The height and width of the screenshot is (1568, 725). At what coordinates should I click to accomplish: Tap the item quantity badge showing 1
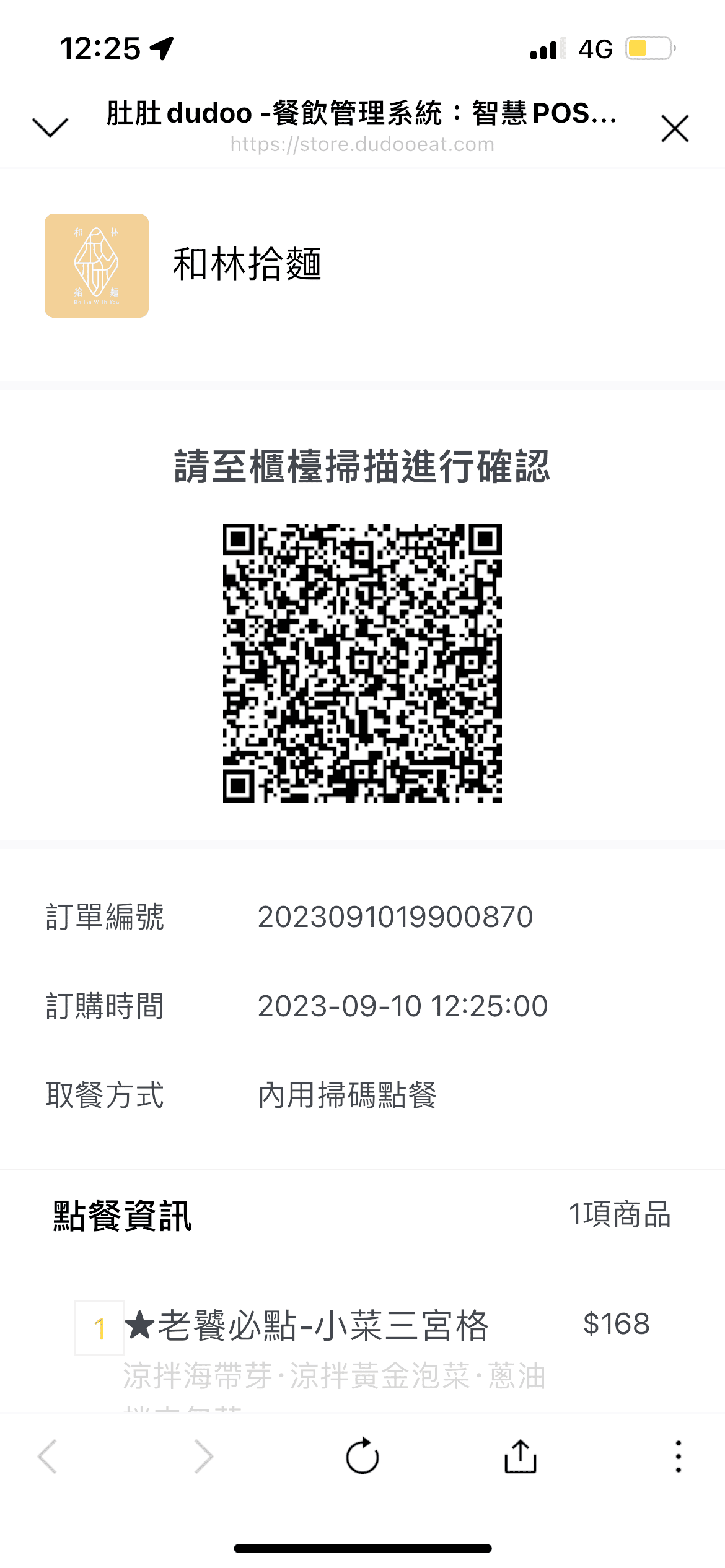(x=99, y=1326)
